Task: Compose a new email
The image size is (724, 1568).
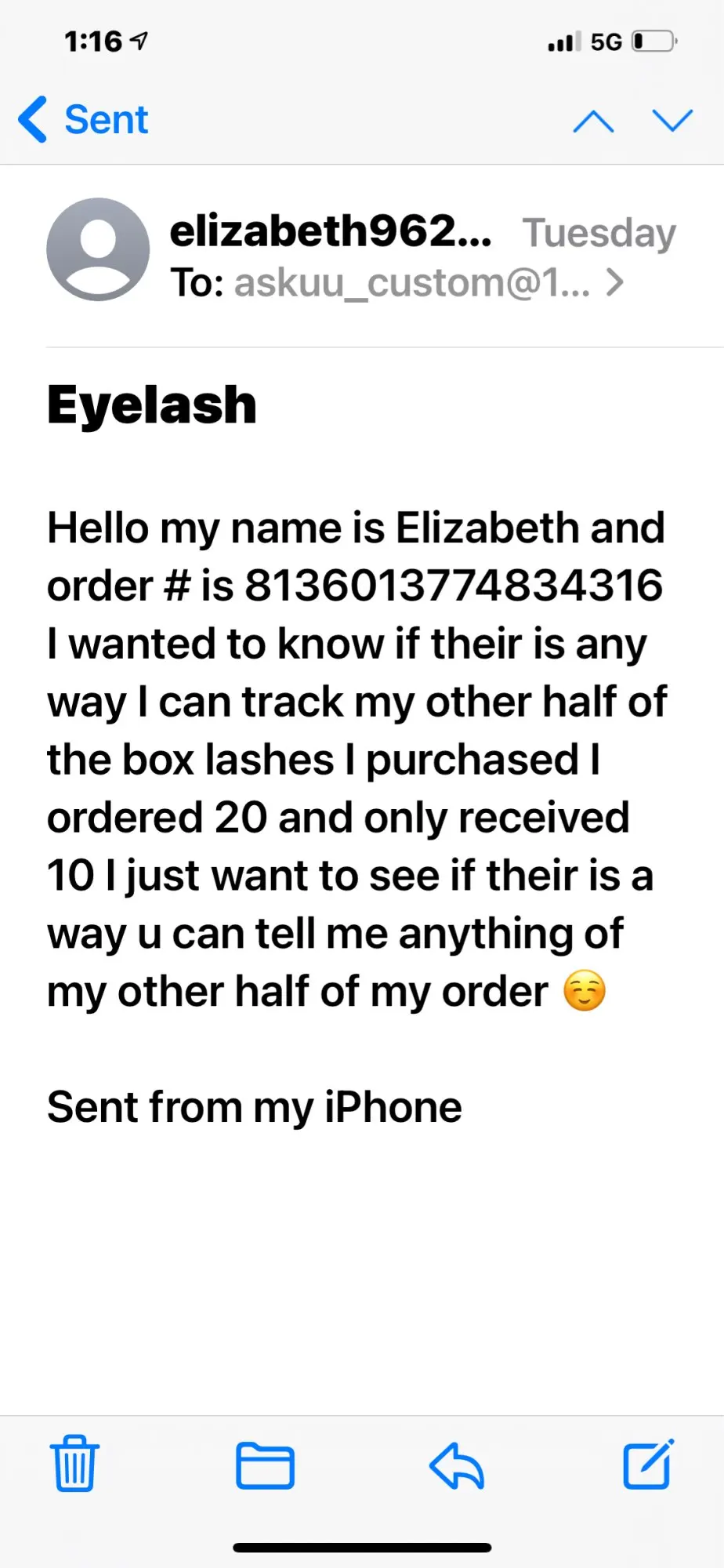Action: [648, 1463]
